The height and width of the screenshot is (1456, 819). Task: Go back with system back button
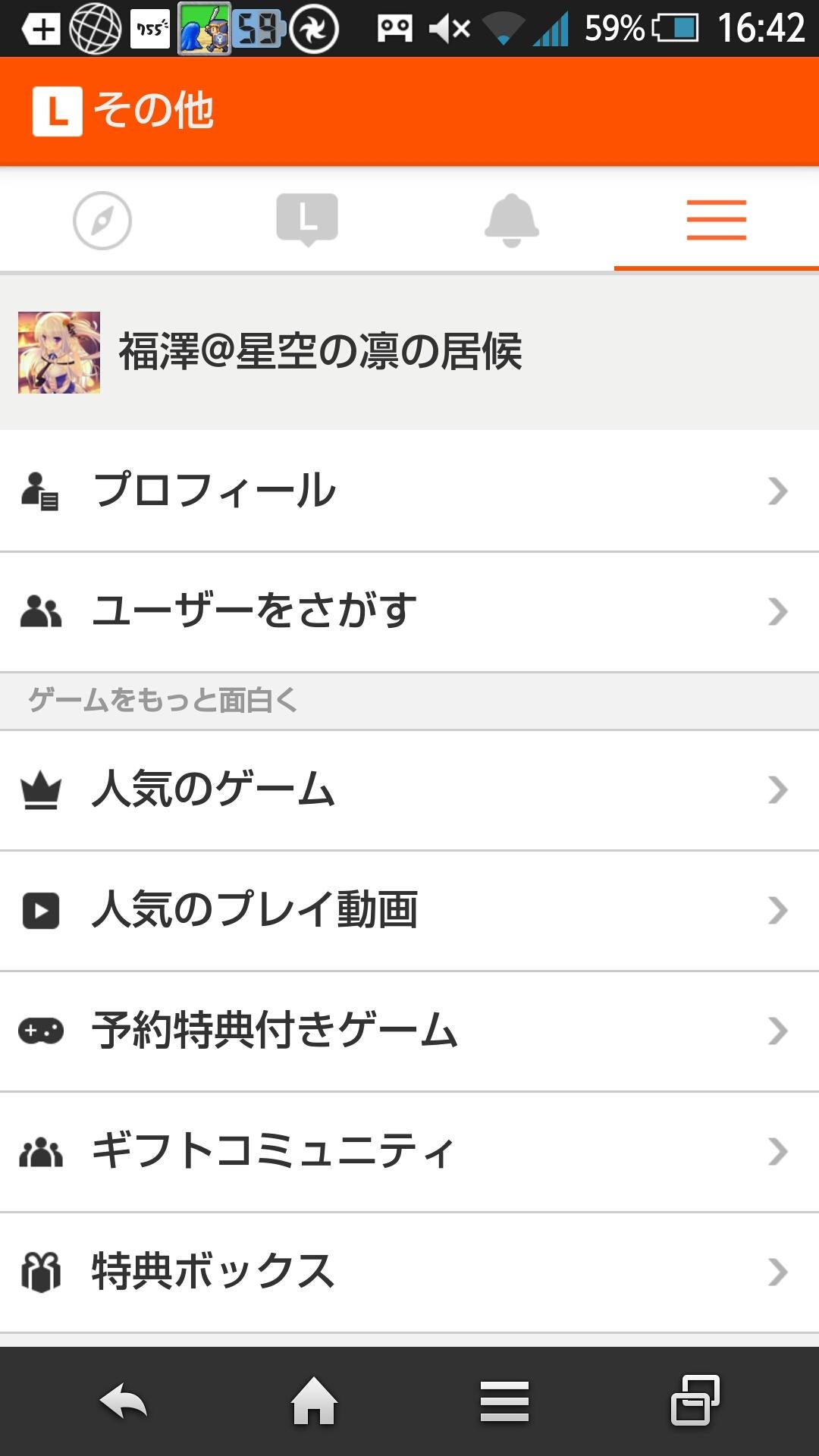[x=123, y=1401]
